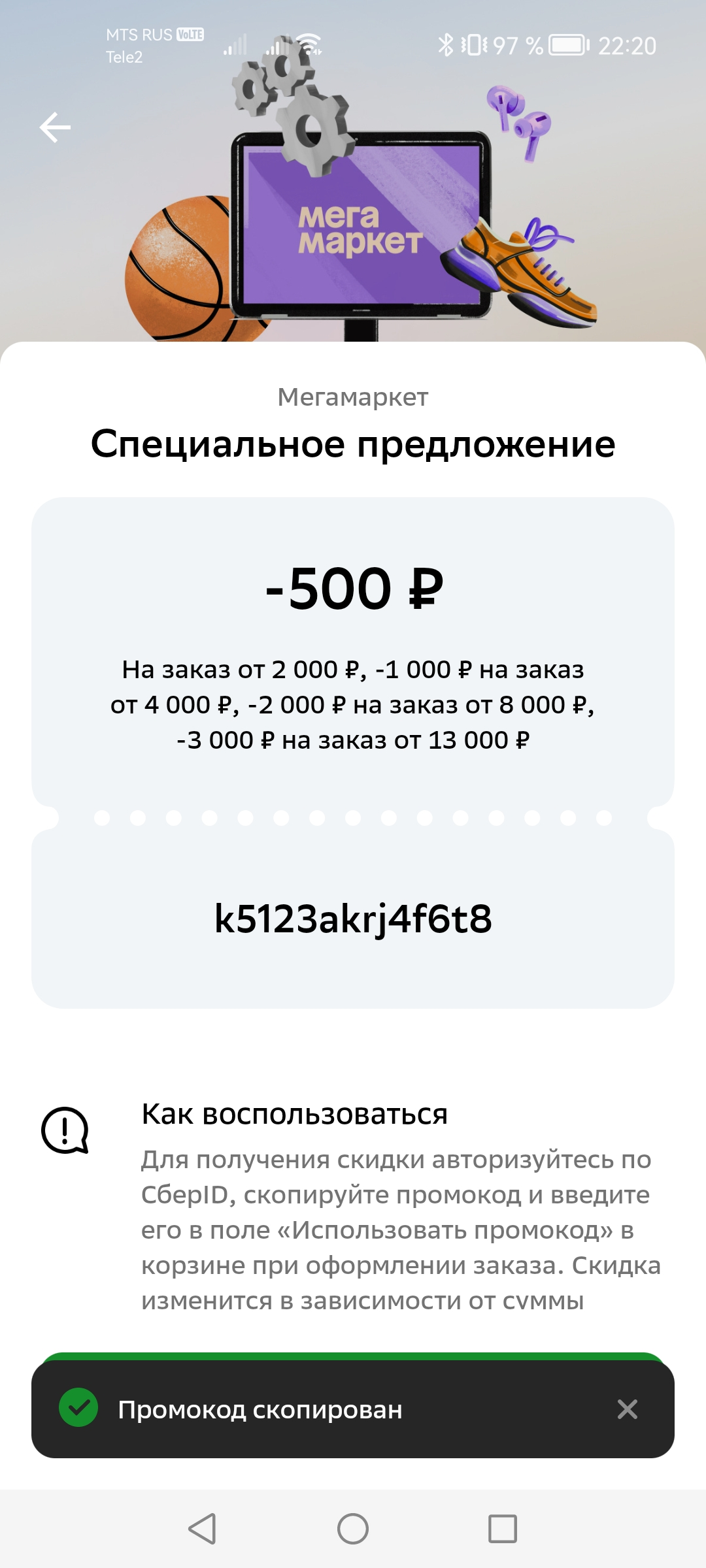Go back using the top-left arrow
Image resolution: width=706 pixels, height=1568 pixels.
pos(56,127)
